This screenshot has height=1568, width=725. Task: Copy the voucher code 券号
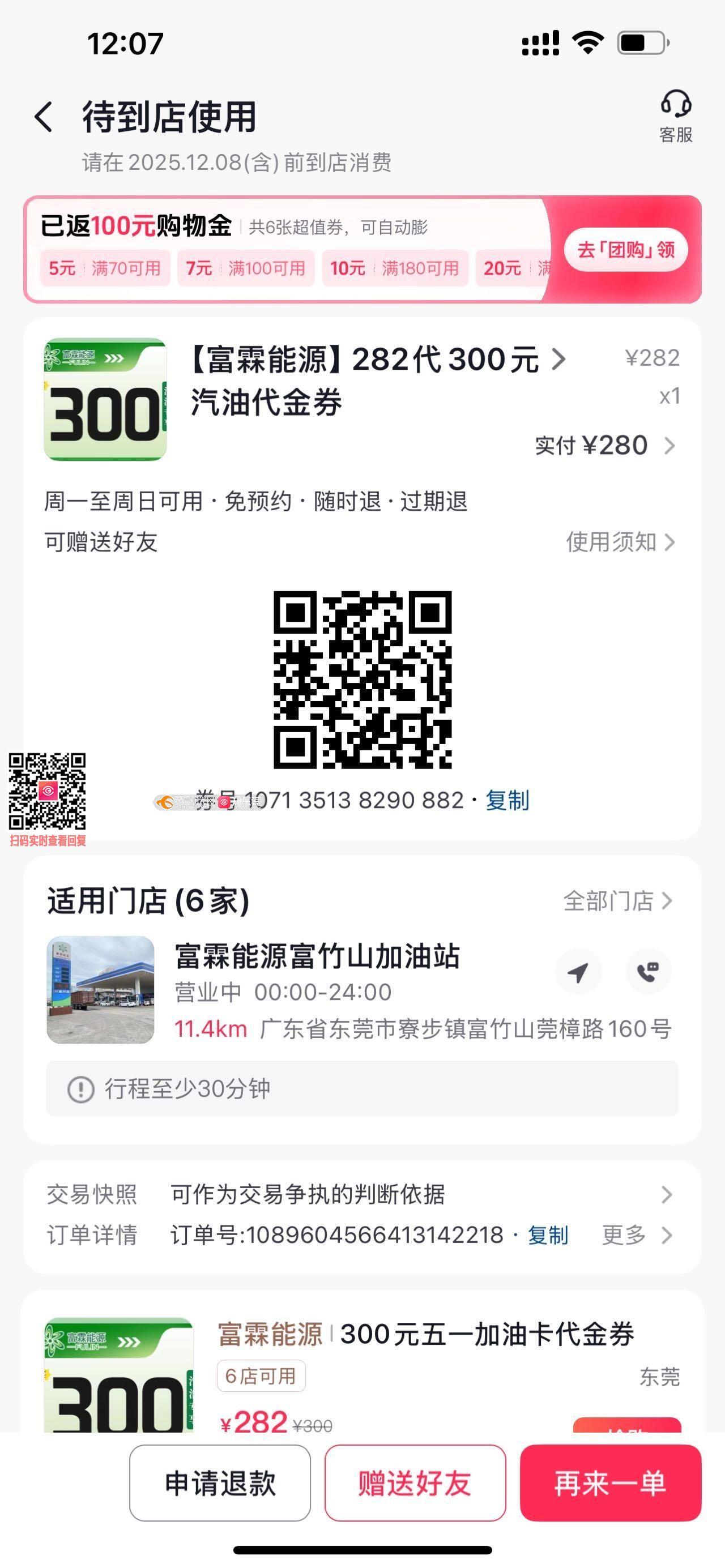[507, 800]
